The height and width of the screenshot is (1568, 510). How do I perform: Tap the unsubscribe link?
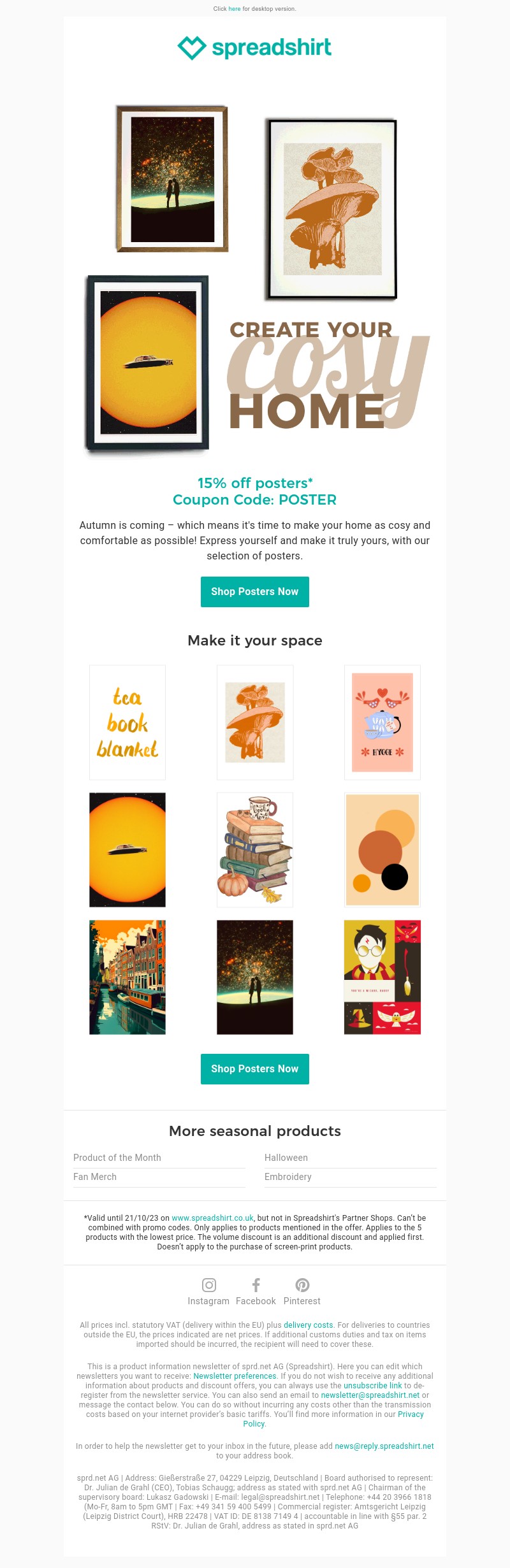pos(373,1386)
